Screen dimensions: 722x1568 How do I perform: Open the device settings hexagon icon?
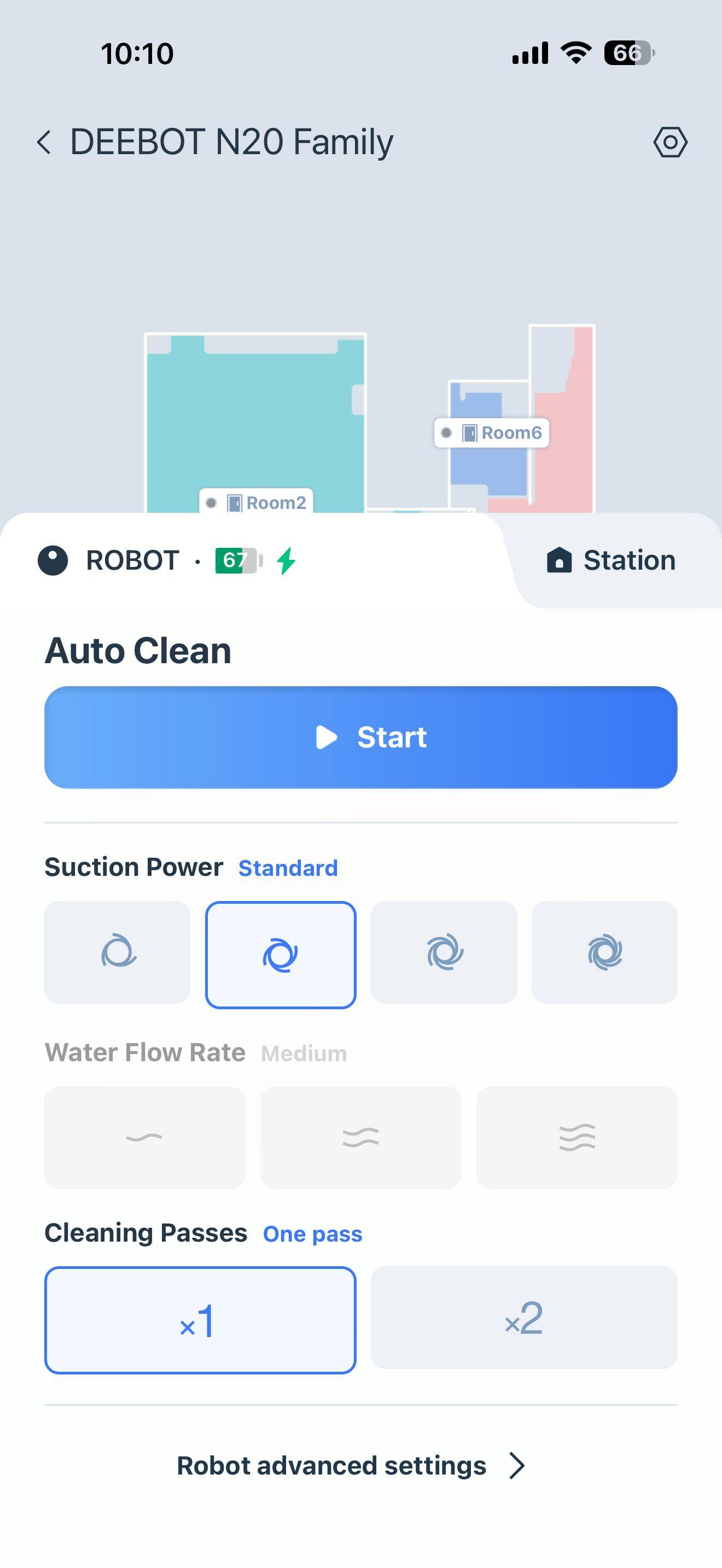(669, 143)
